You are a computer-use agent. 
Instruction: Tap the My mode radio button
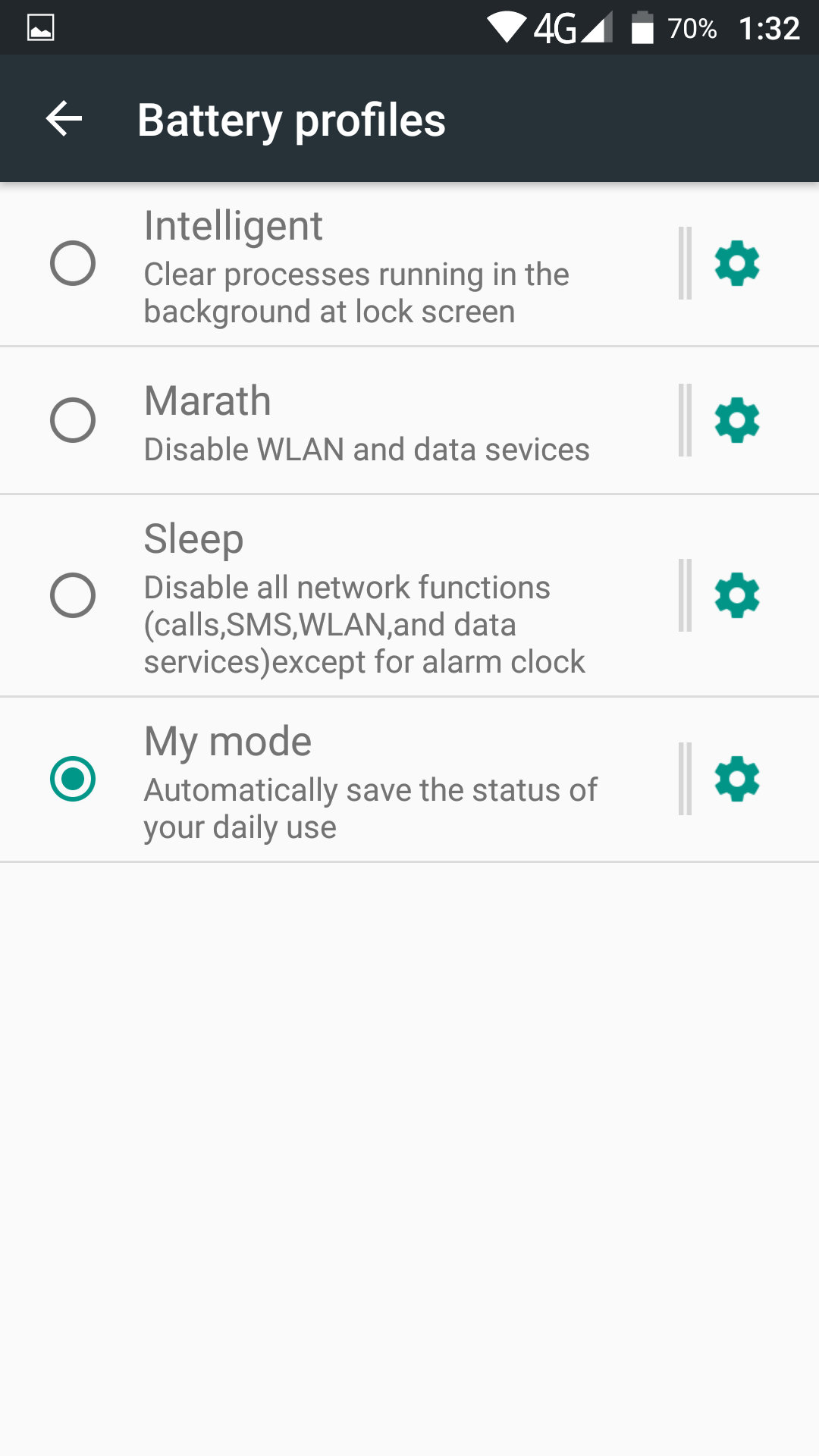pos(73,779)
